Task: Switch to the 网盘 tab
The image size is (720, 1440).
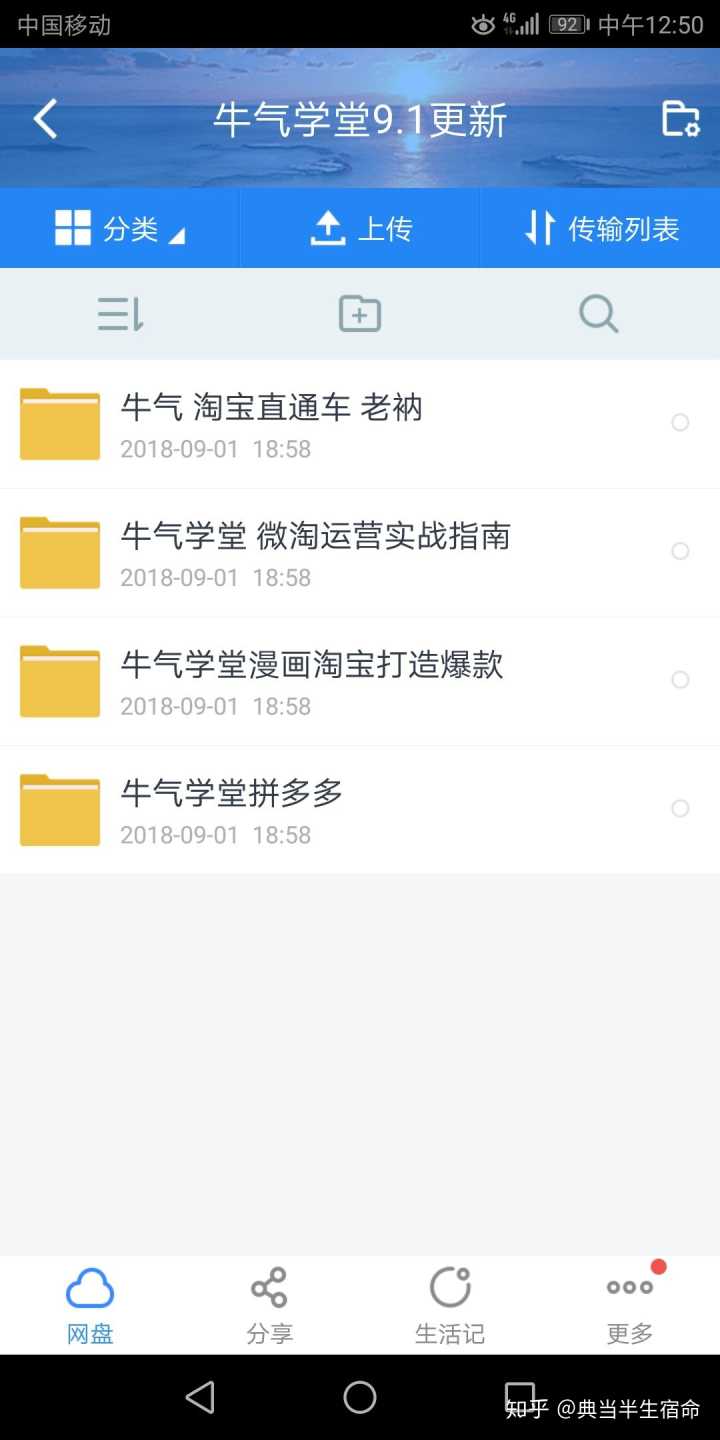Action: coord(90,1305)
